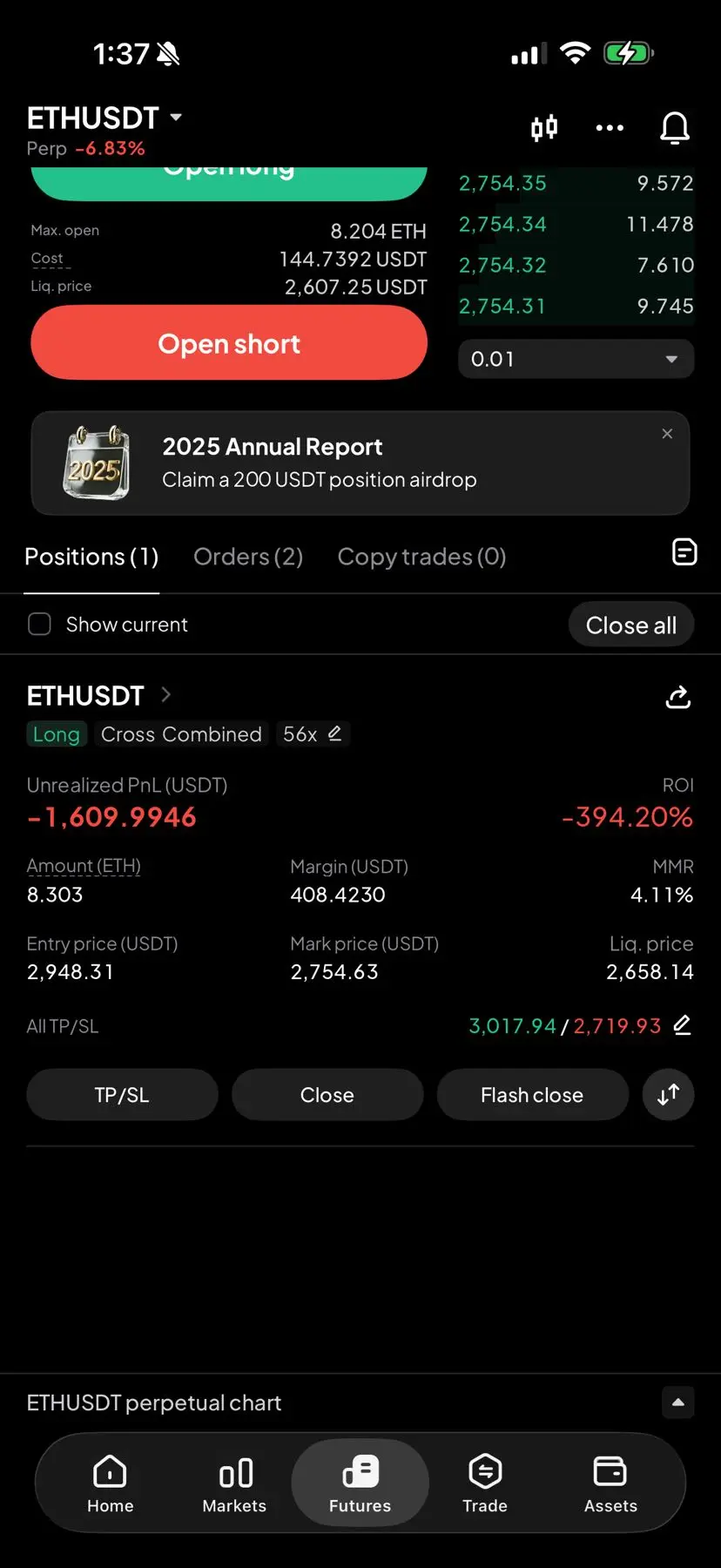Switch to the Copy trades (0) tab

(x=421, y=557)
